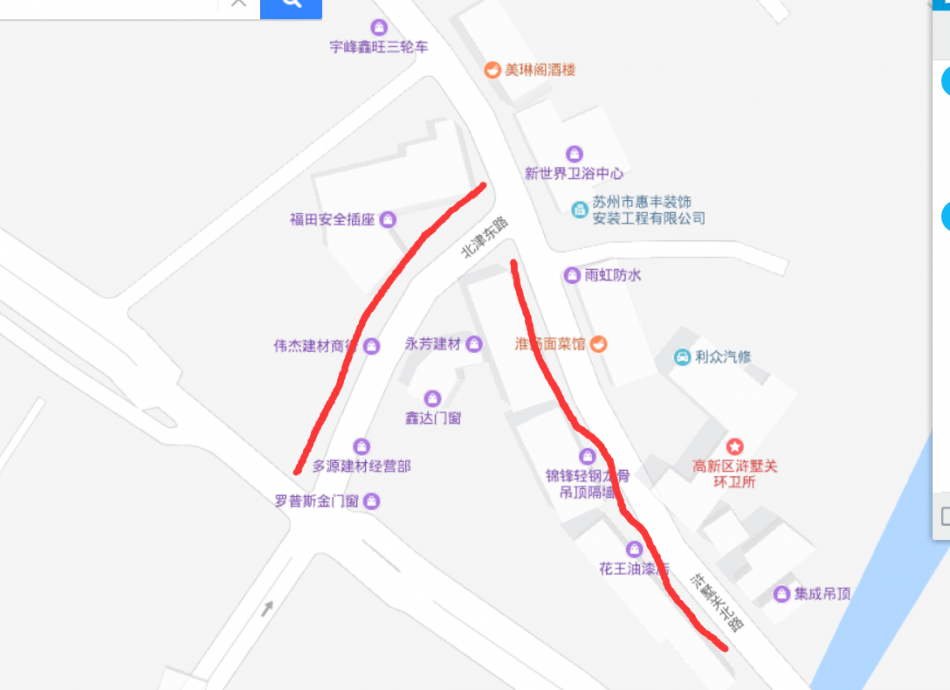Open the 多源建材经营部 marker

click(361, 446)
